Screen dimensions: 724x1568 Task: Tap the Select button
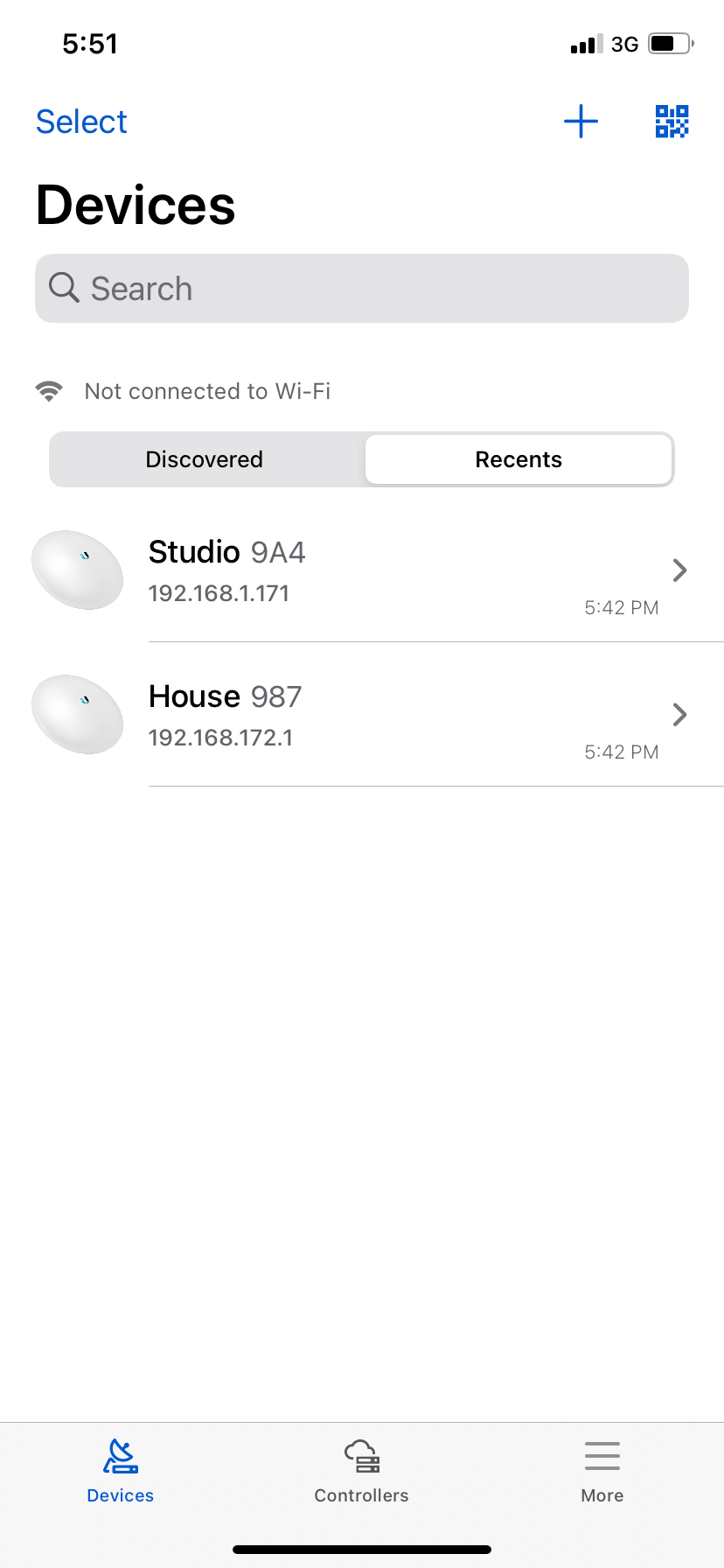click(81, 122)
